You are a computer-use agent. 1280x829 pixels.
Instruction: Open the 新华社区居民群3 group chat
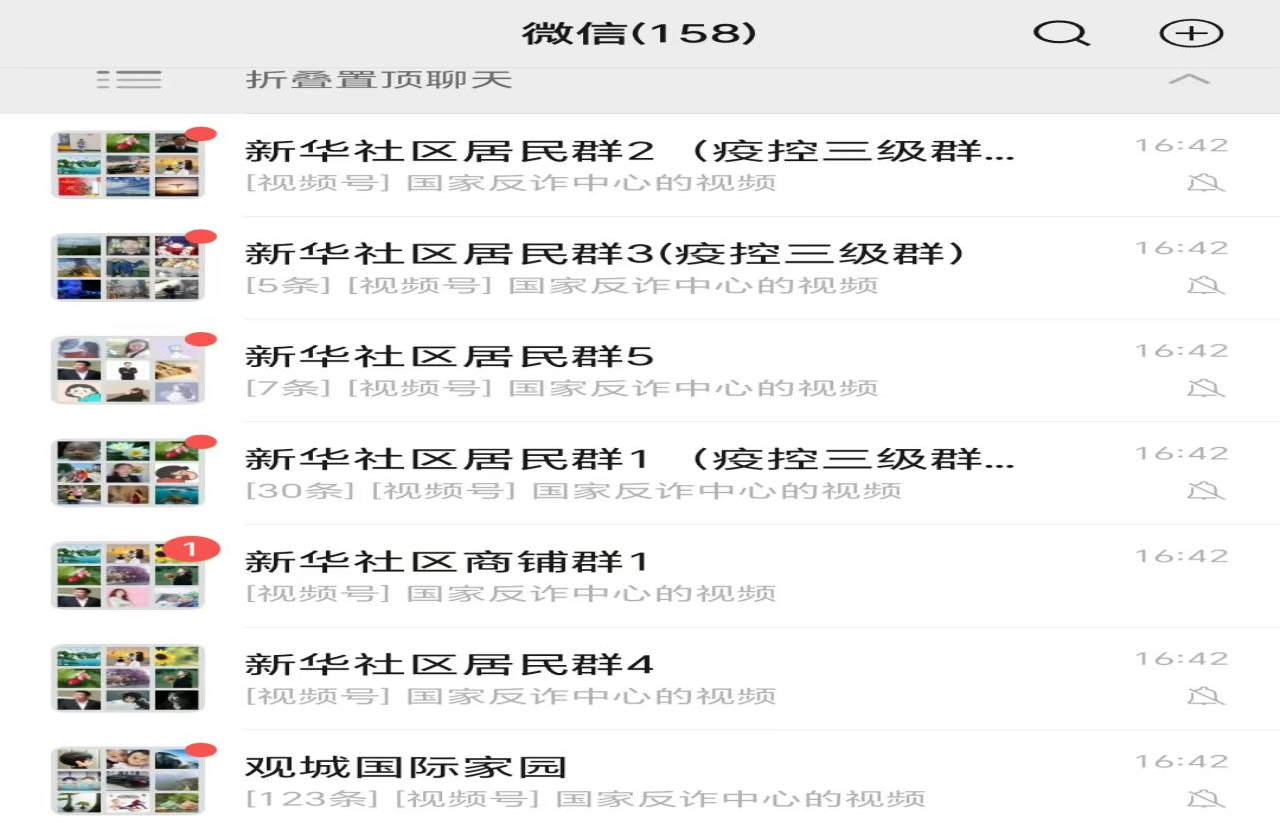tap(630, 268)
